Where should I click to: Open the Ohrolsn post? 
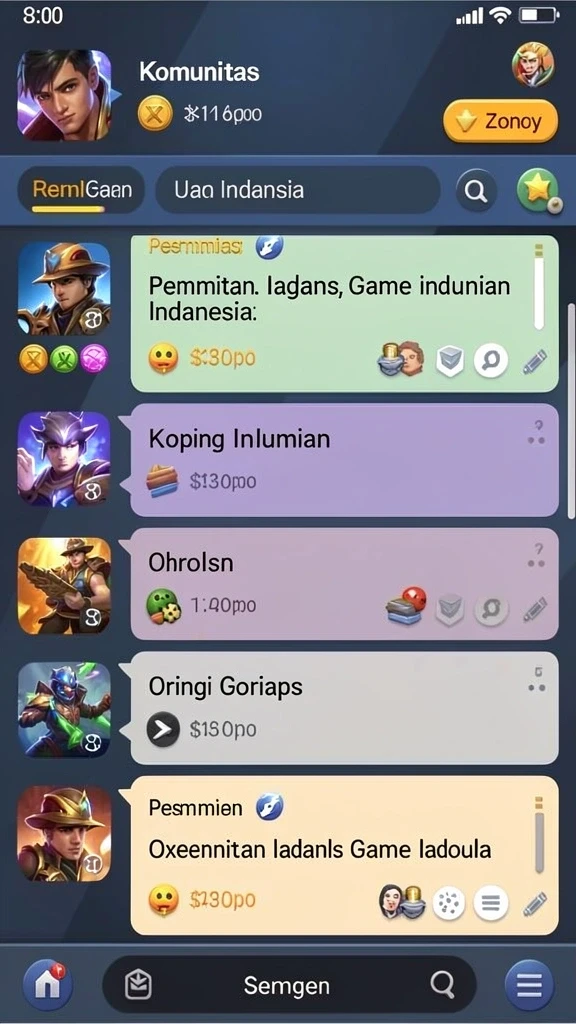coord(344,583)
